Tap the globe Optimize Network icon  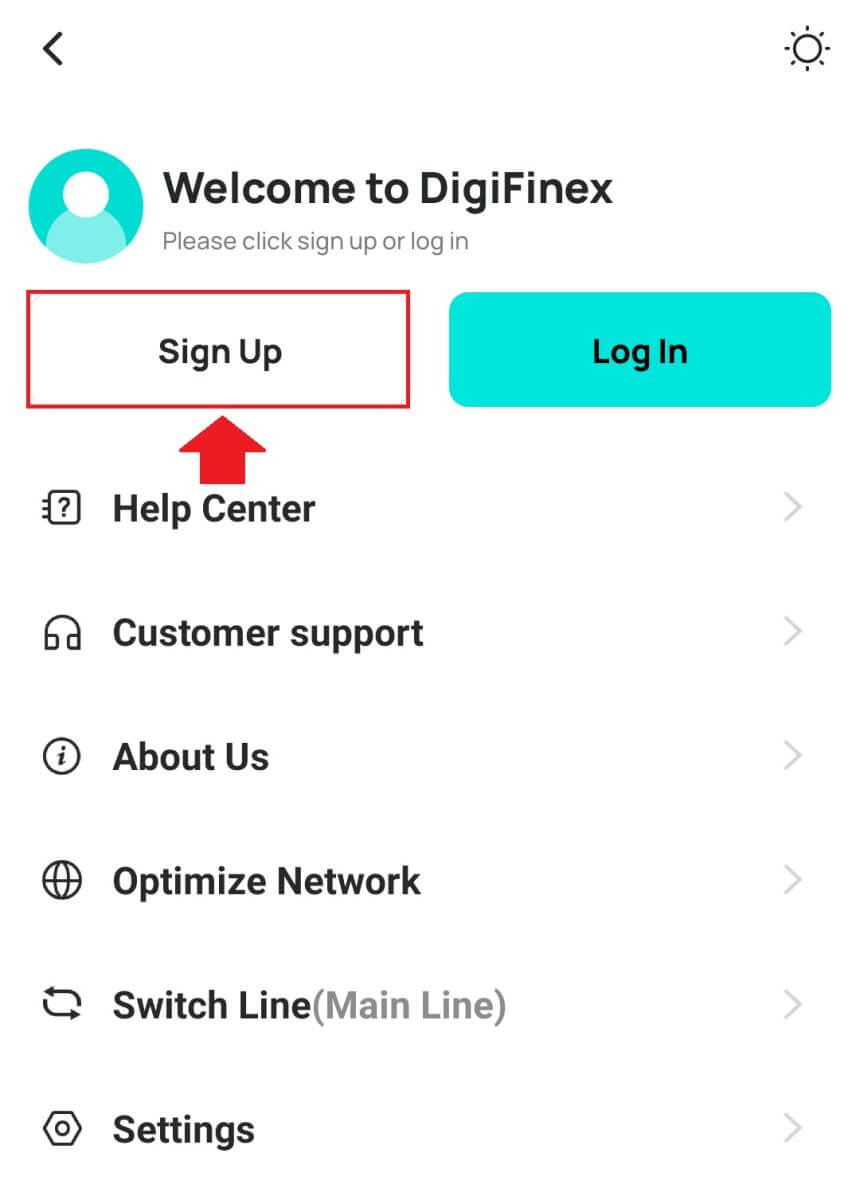click(61, 880)
